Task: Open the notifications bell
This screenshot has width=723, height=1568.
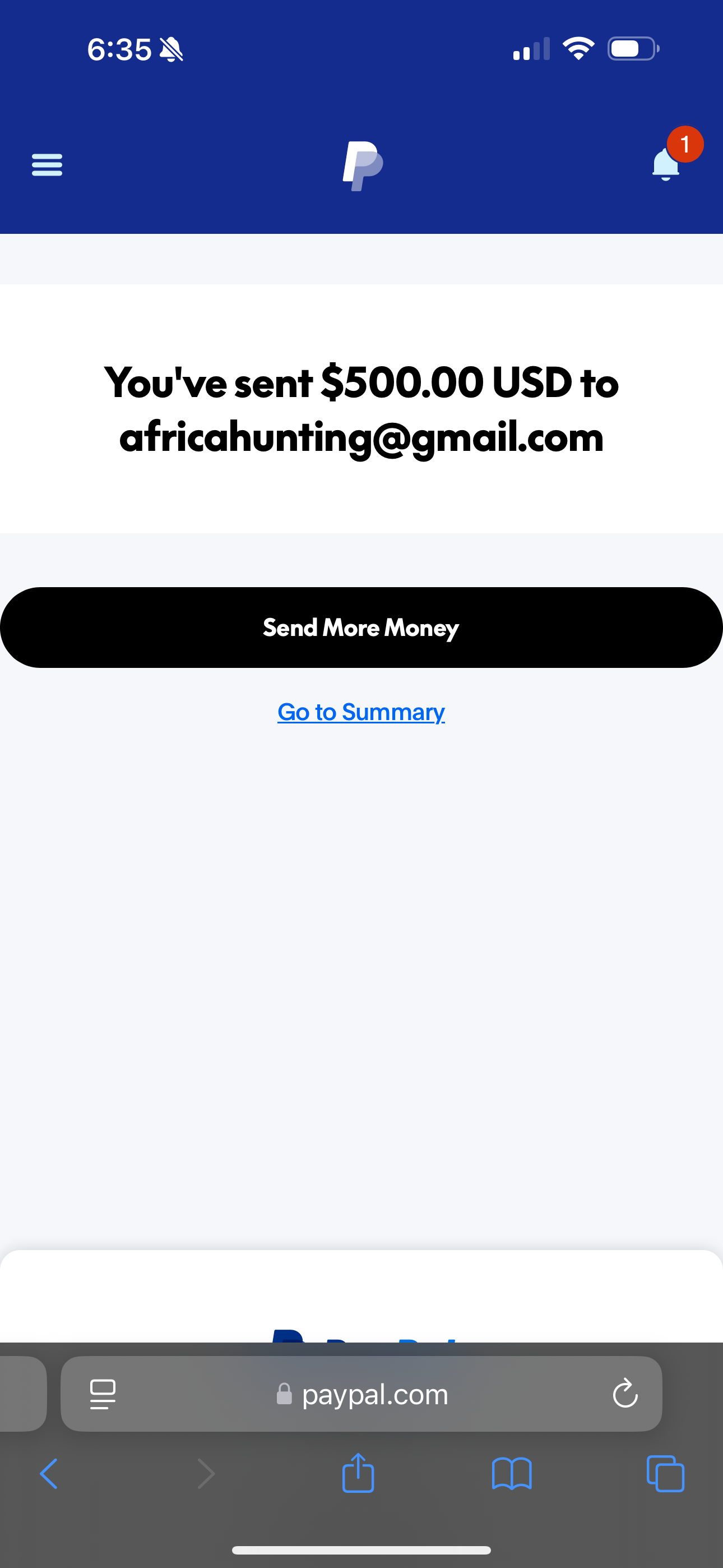Action: tap(666, 164)
